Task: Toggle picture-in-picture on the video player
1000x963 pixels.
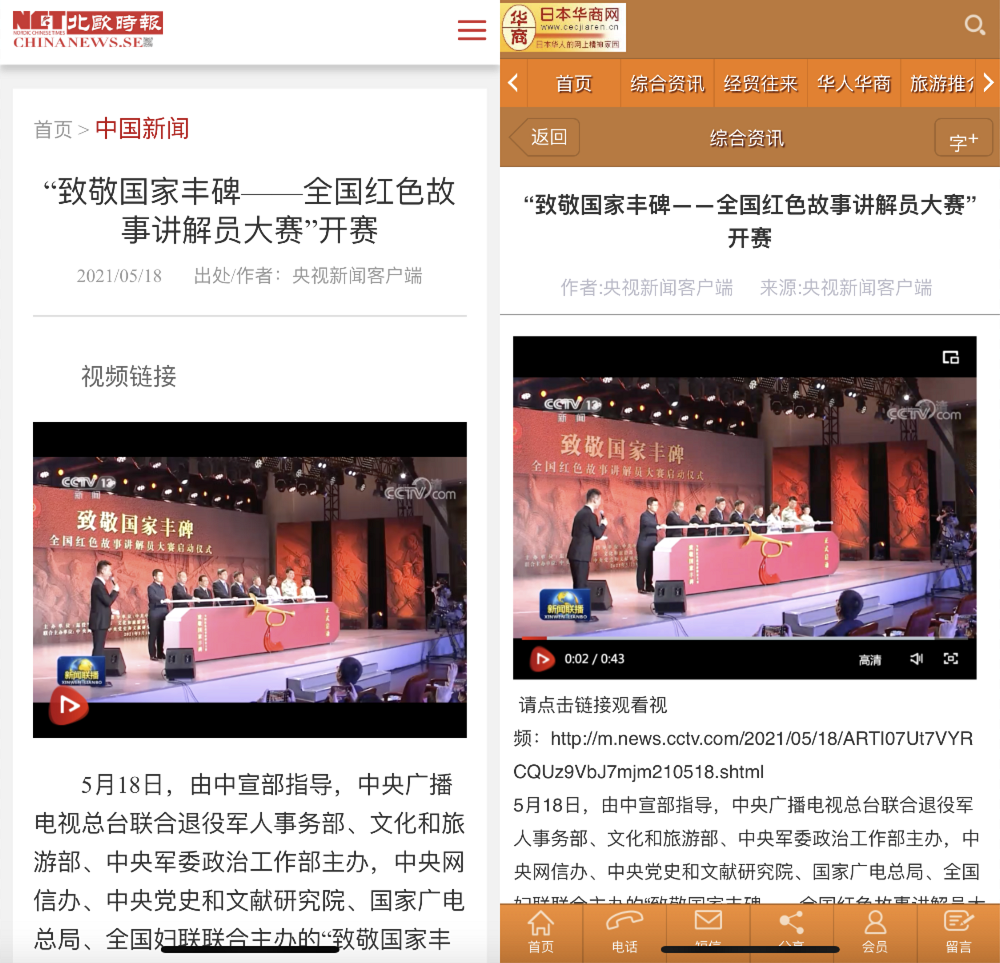Action: point(950,357)
